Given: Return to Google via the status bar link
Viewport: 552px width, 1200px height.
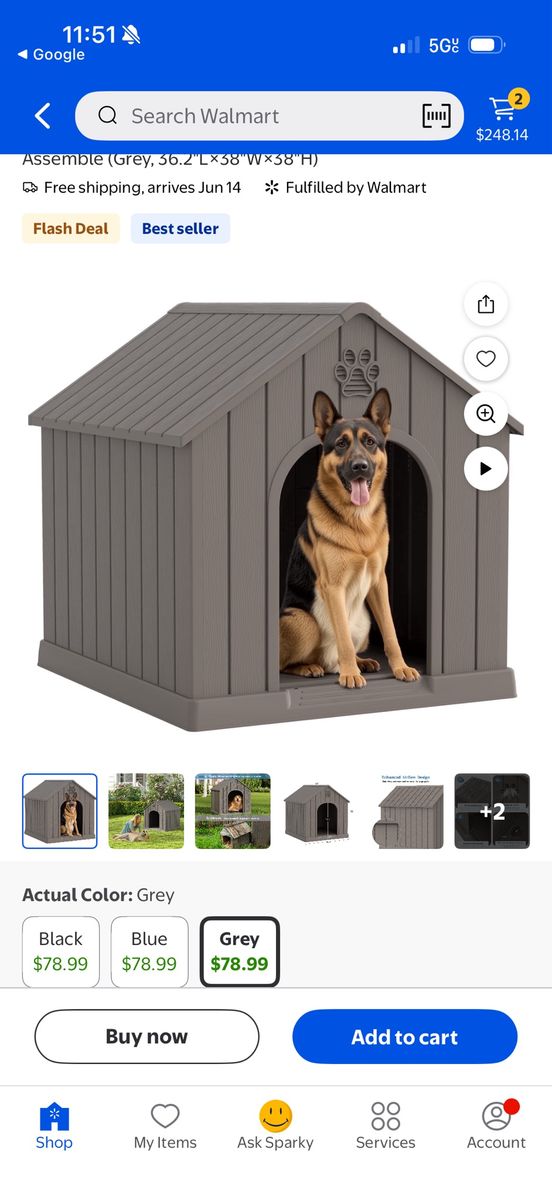Looking at the screenshot, I should [51, 55].
